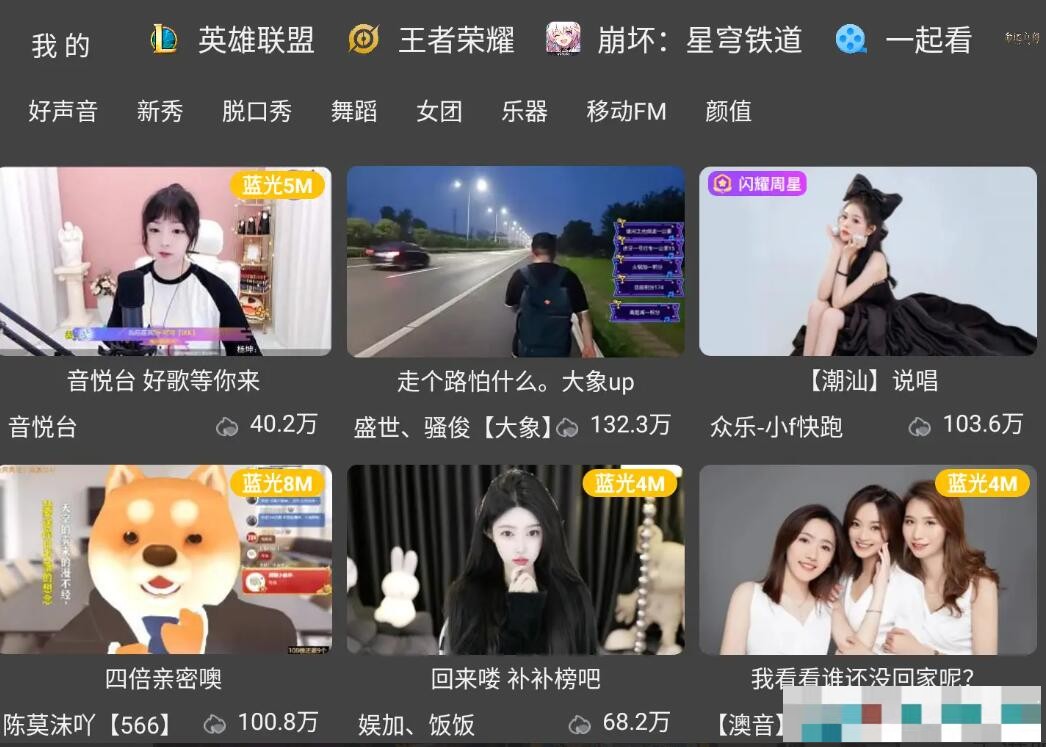Open the 【潮汕】说唱 live room
1046x747 pixels.
(867, 262)
